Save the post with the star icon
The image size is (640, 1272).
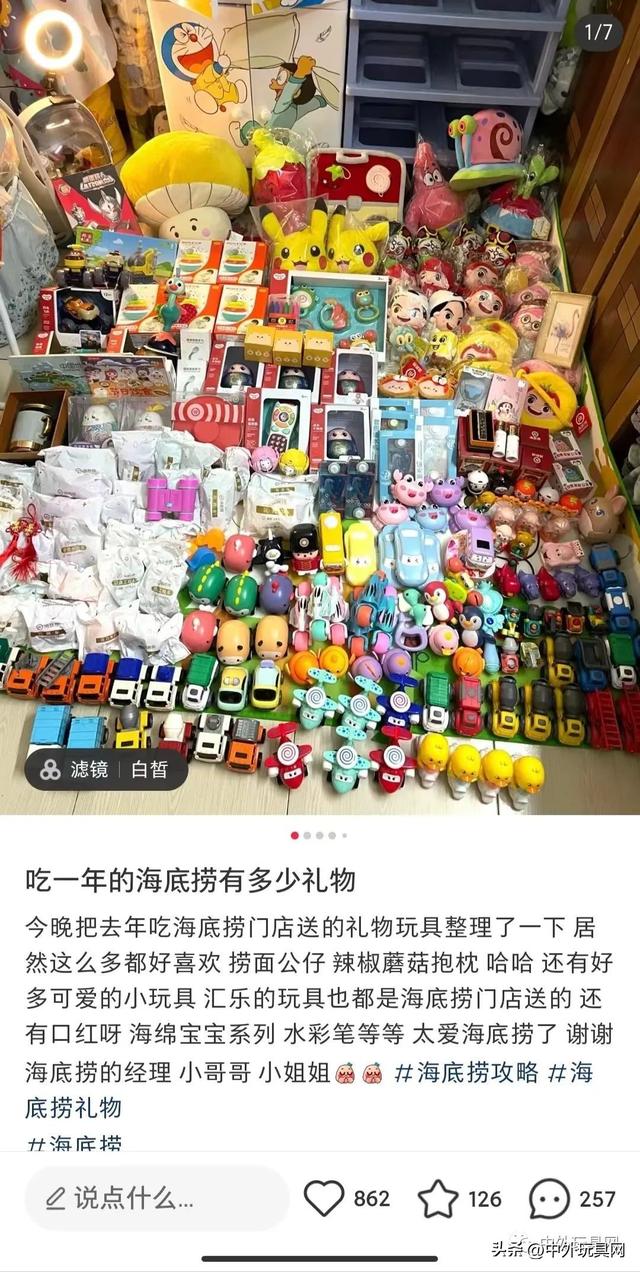pos(438,1198)
